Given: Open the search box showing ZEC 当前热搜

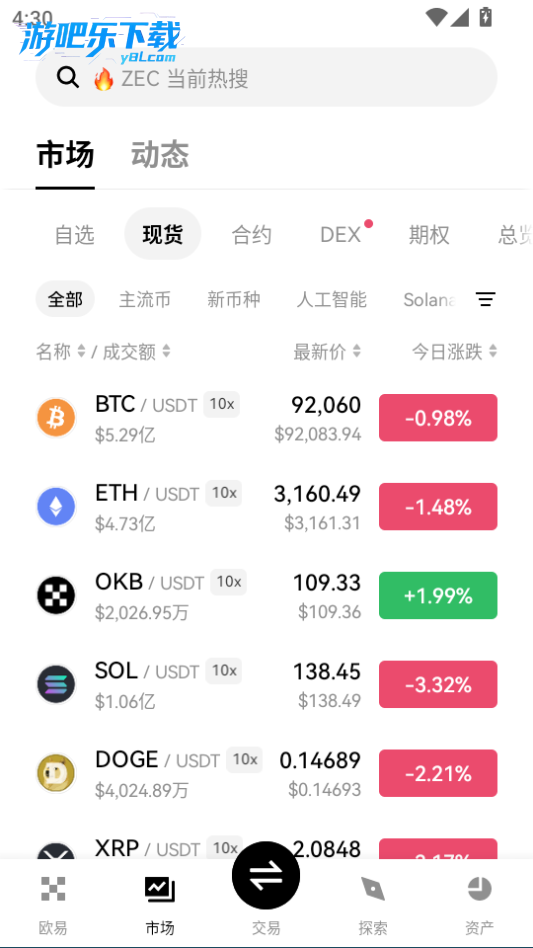Looking at the screenshot, I should point(266,78).
